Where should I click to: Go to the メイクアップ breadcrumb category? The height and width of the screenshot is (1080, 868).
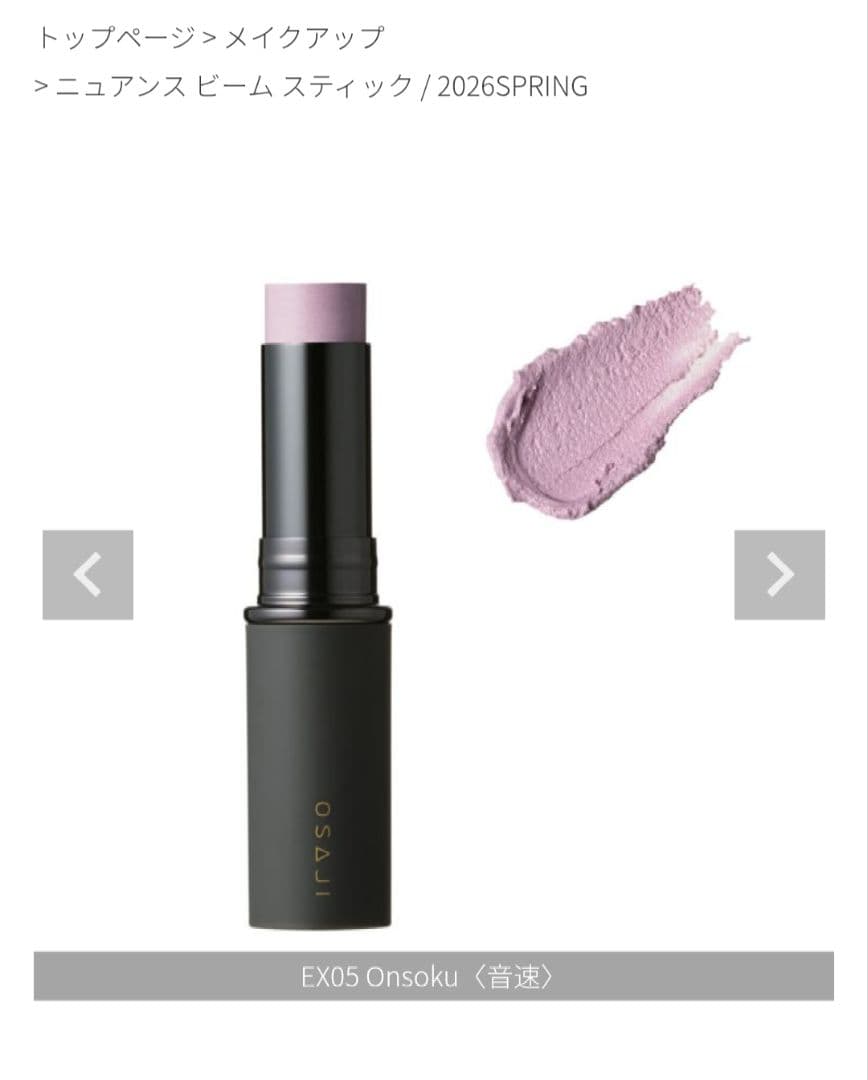[x=304, y=38]
